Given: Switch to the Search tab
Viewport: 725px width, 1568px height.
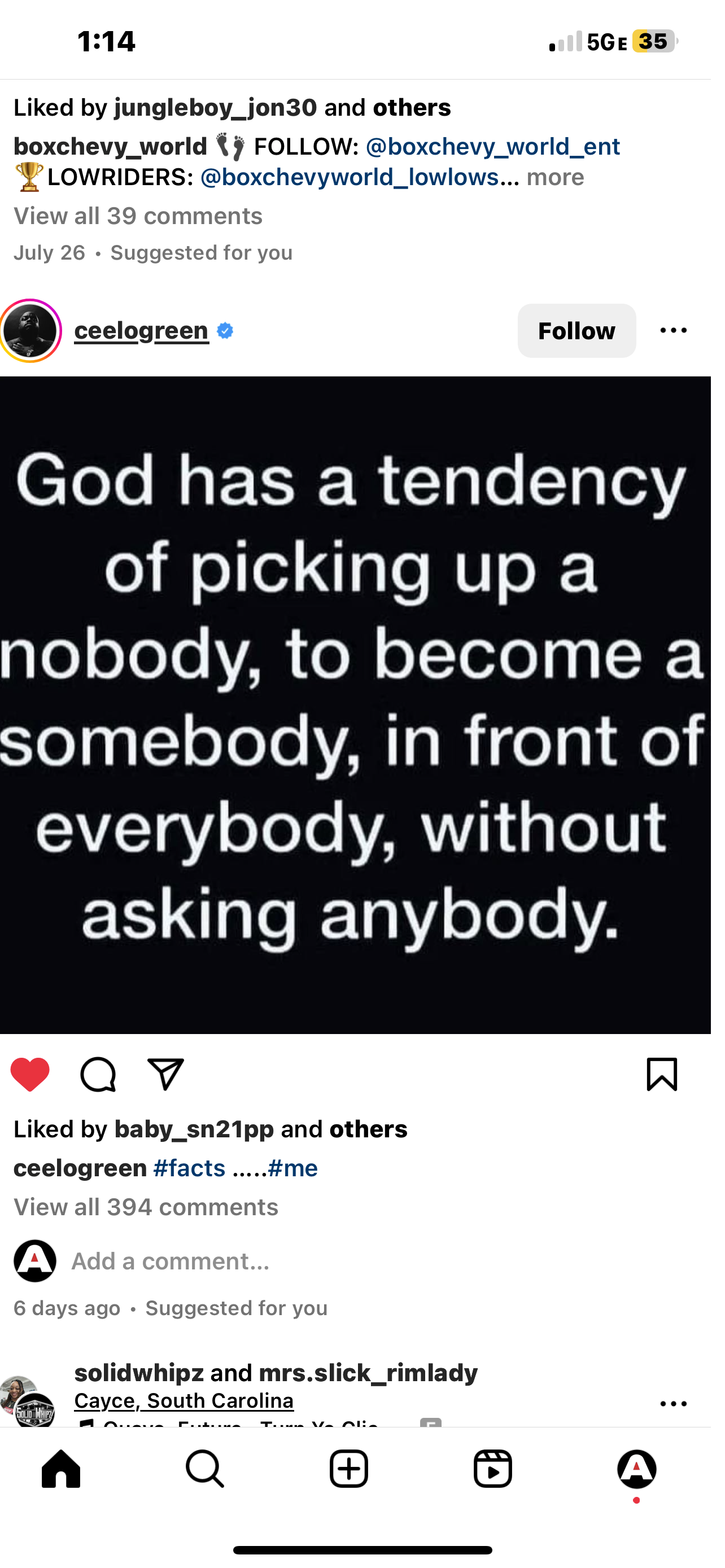Looking at the screenshot, I should [x=204, y=1469].
